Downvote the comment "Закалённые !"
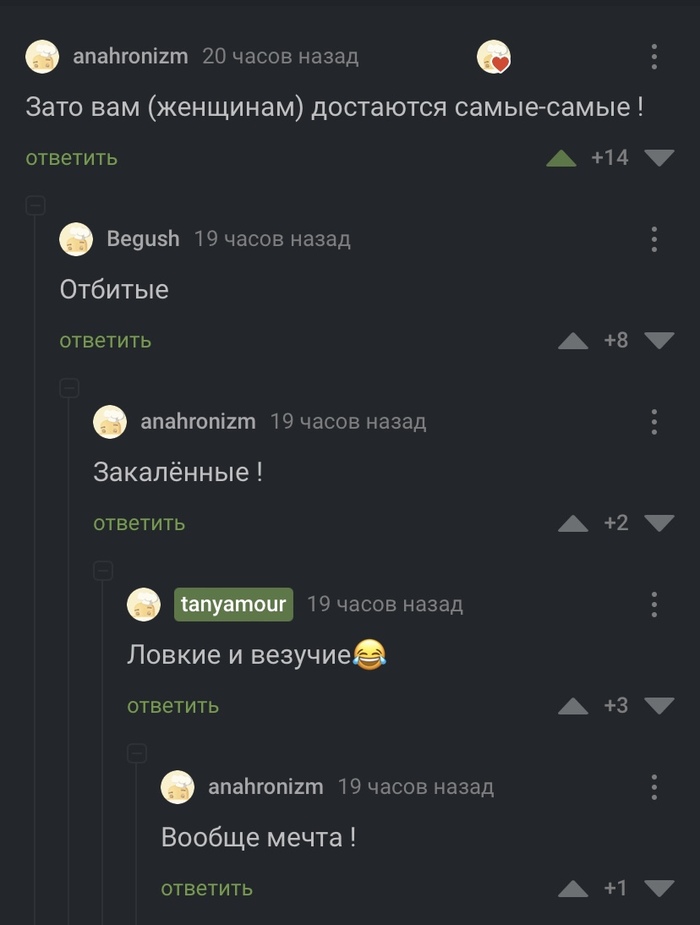The image size is (700, 925). tap(659, 523)
